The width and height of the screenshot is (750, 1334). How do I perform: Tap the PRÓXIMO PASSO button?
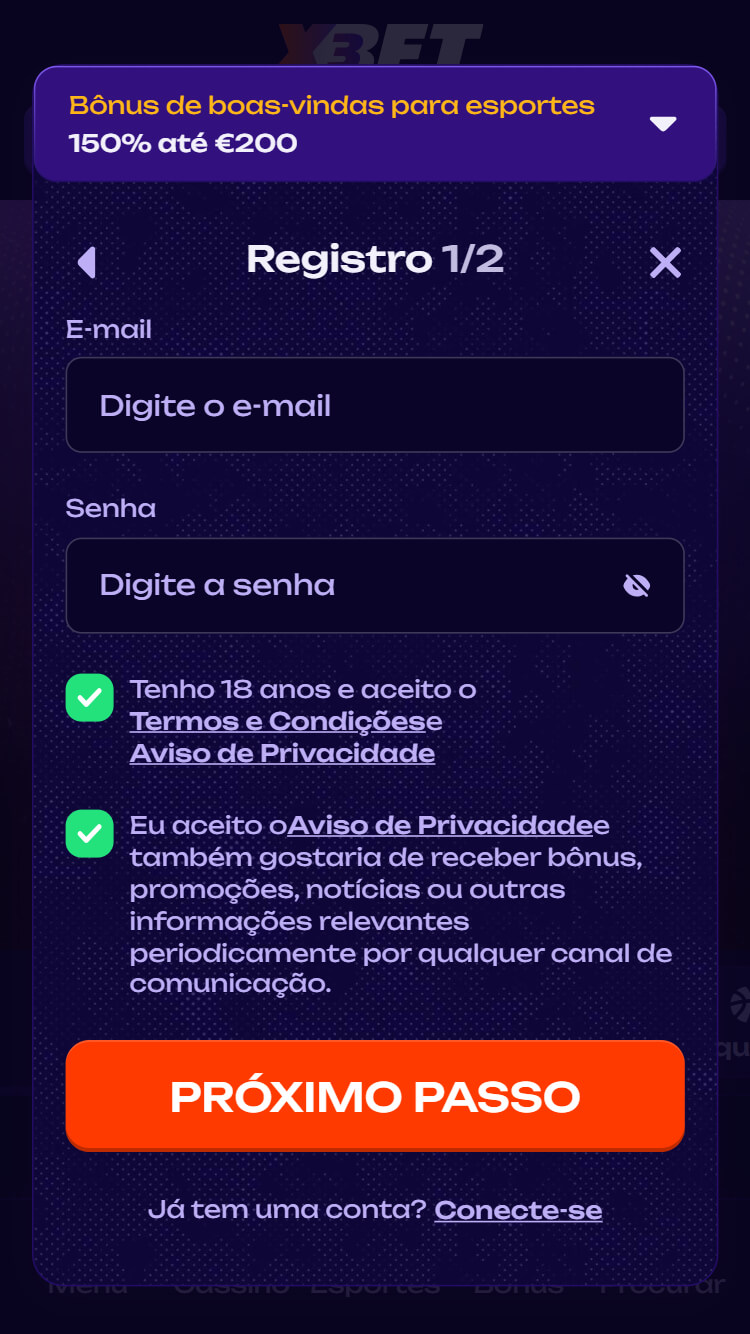[x=375, y=1096]
